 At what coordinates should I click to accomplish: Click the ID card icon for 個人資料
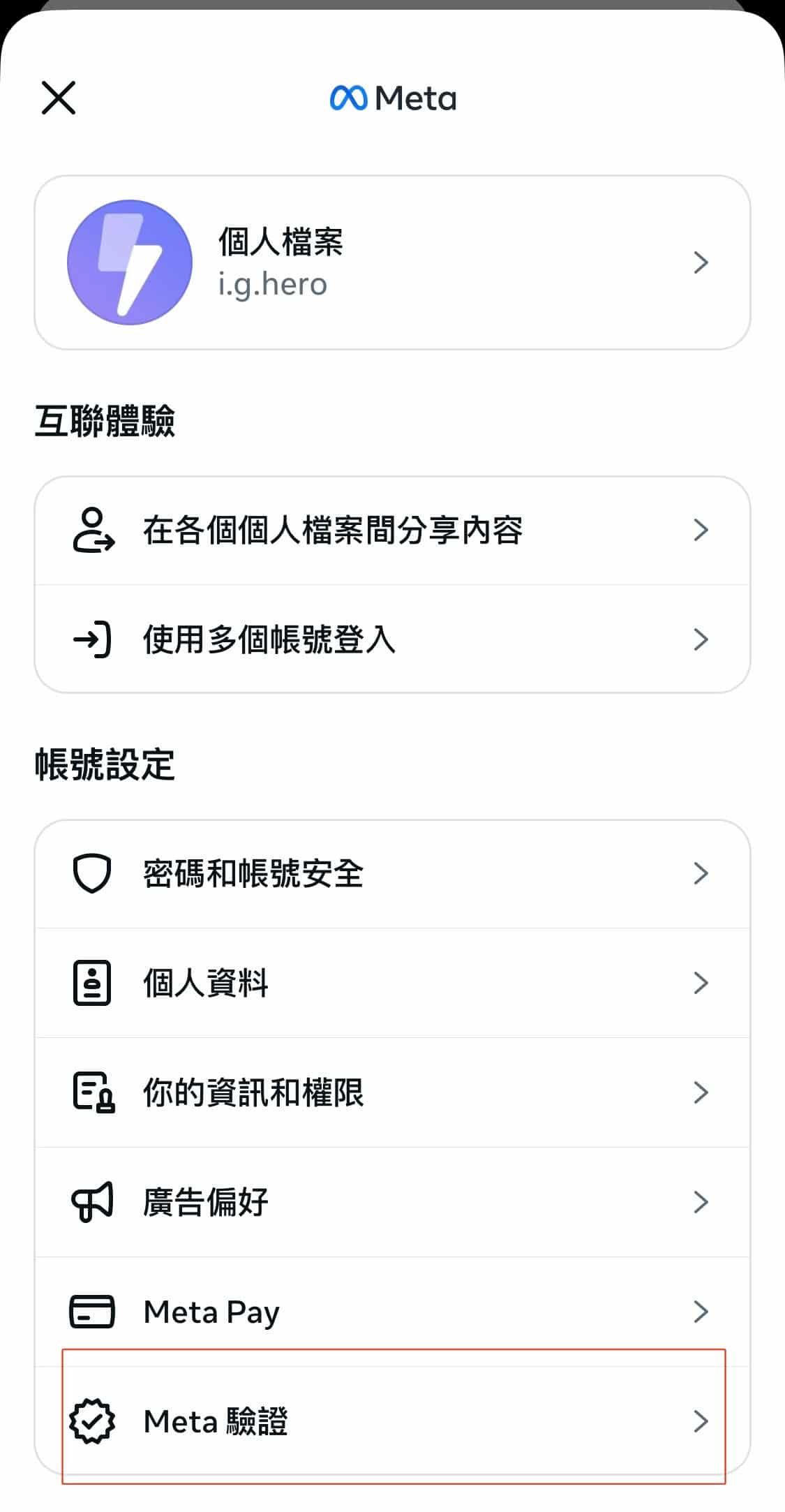[91, 983]
